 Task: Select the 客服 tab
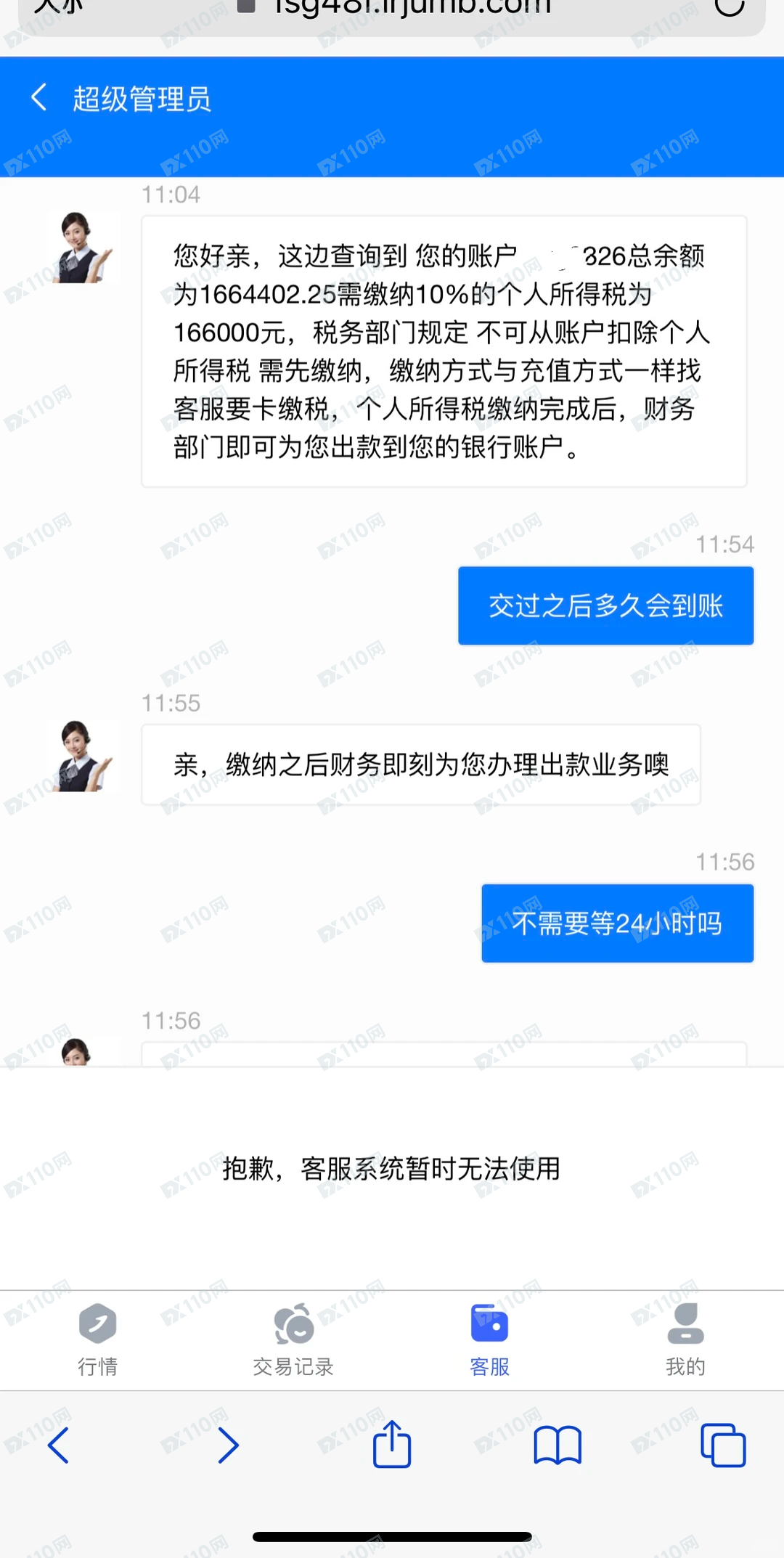click(x=489, y=1339)
